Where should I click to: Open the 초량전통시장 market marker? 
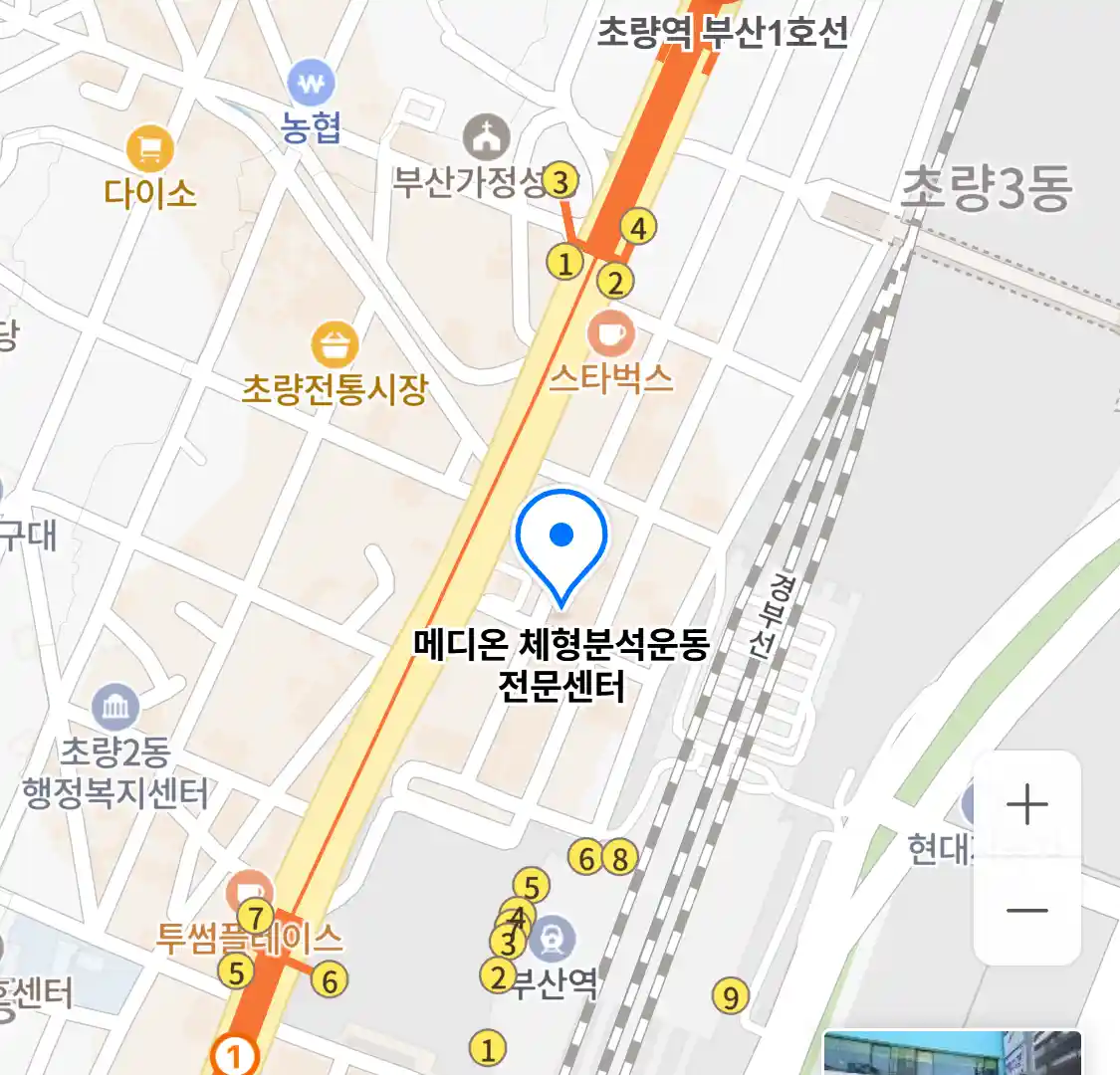[x=335, y=345]
